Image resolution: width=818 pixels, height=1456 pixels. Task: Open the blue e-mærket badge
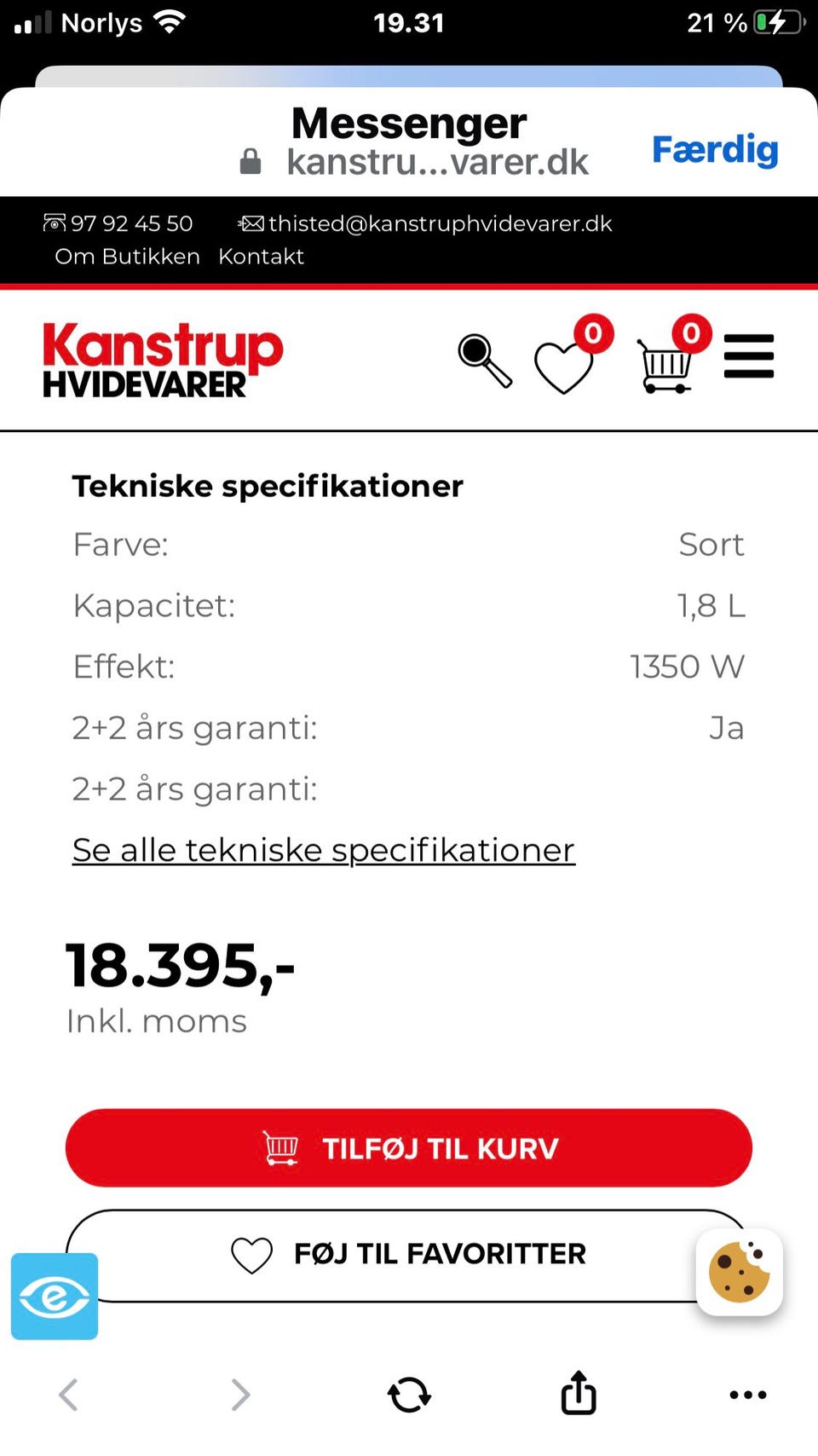pyautogui.click(x=55, y=1297)
